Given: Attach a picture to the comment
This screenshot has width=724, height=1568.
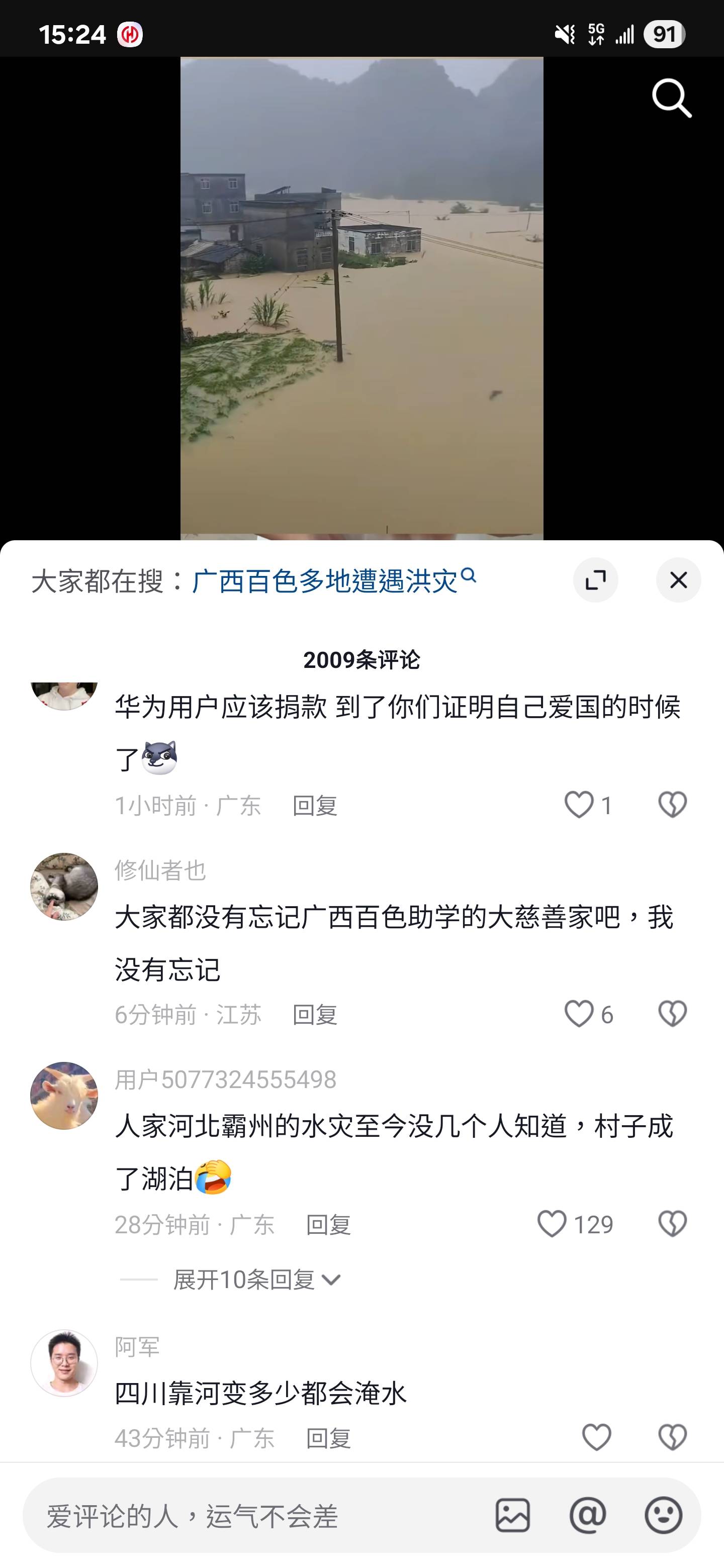Looking at the screenshot, I should 513,1515.
